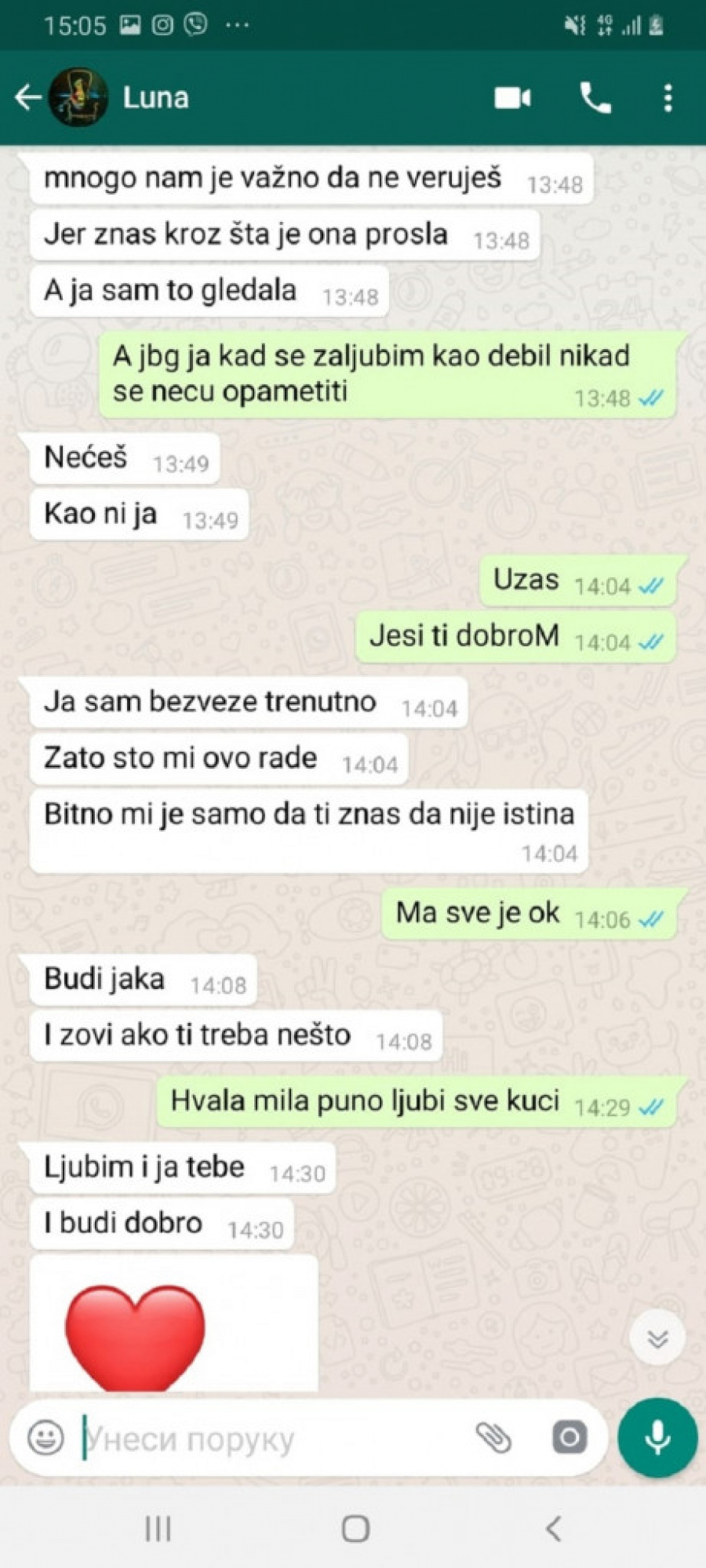This screenshot has width=706, height=1568.
Task: Focus the message input field
Action: [x=267, y=1439]
